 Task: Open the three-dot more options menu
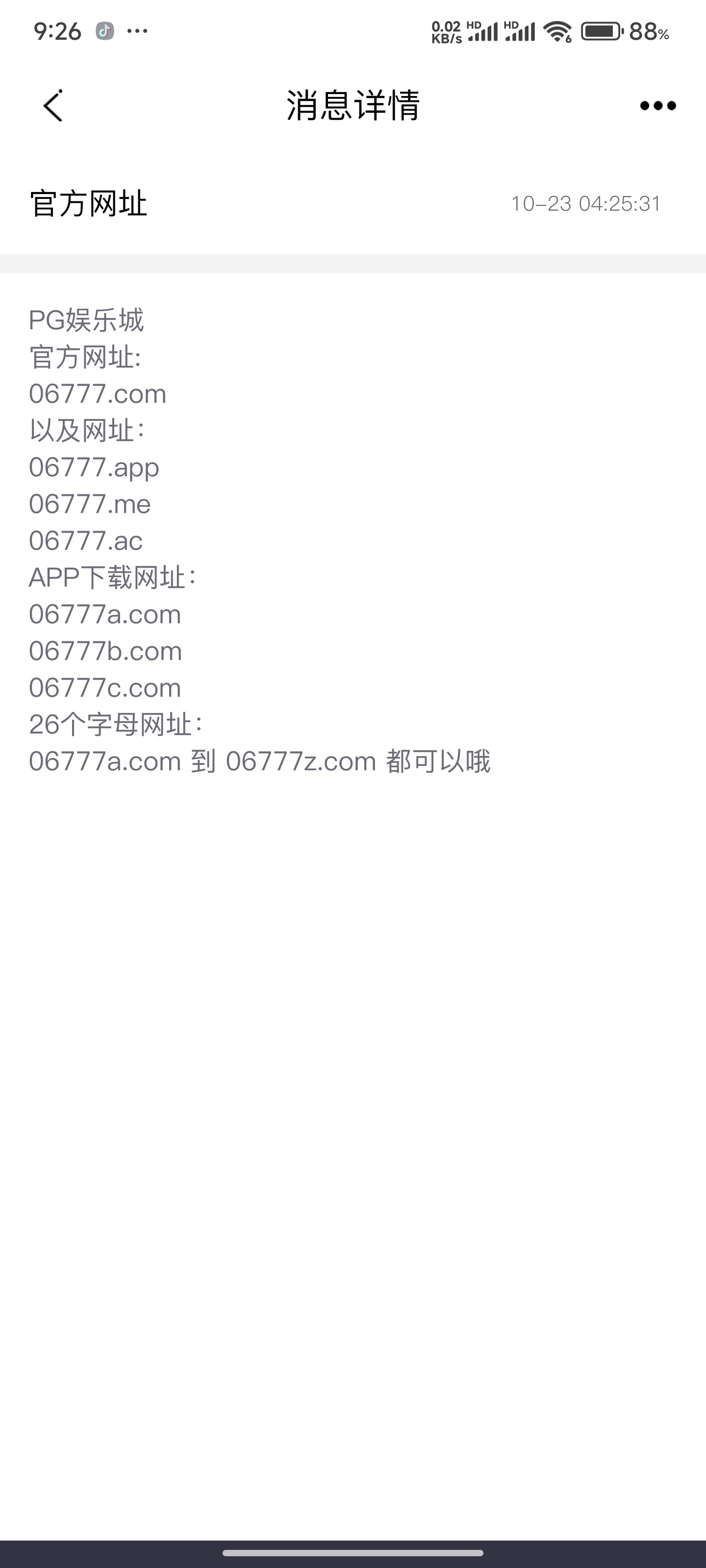[x=658, y=106]
